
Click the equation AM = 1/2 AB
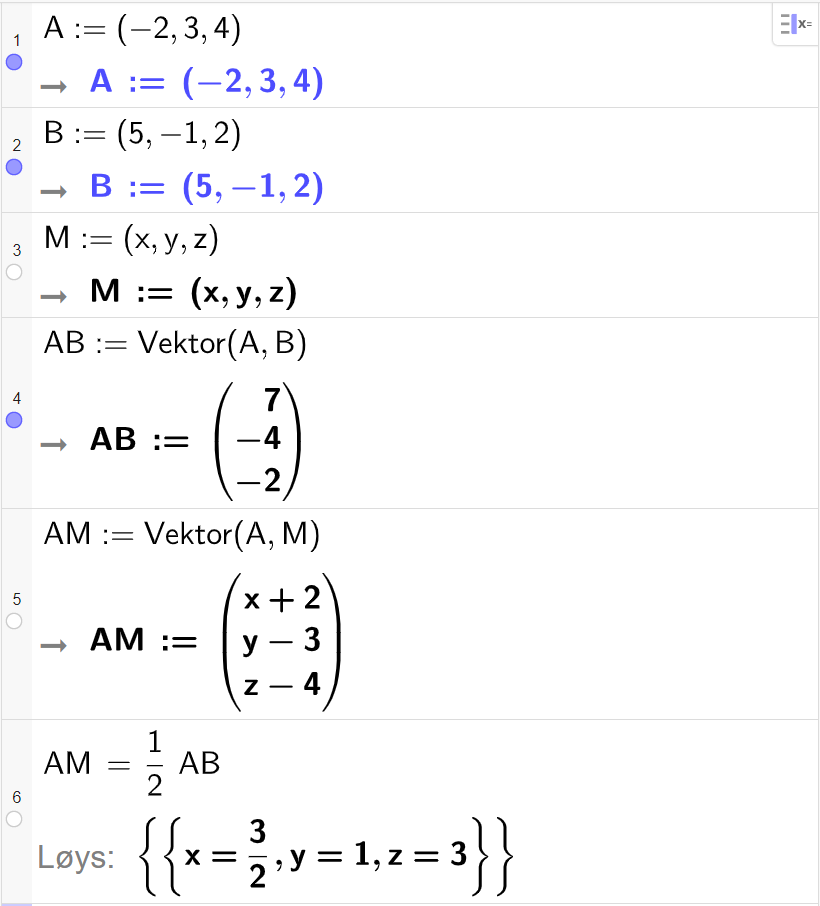click(x=130, y=762)
